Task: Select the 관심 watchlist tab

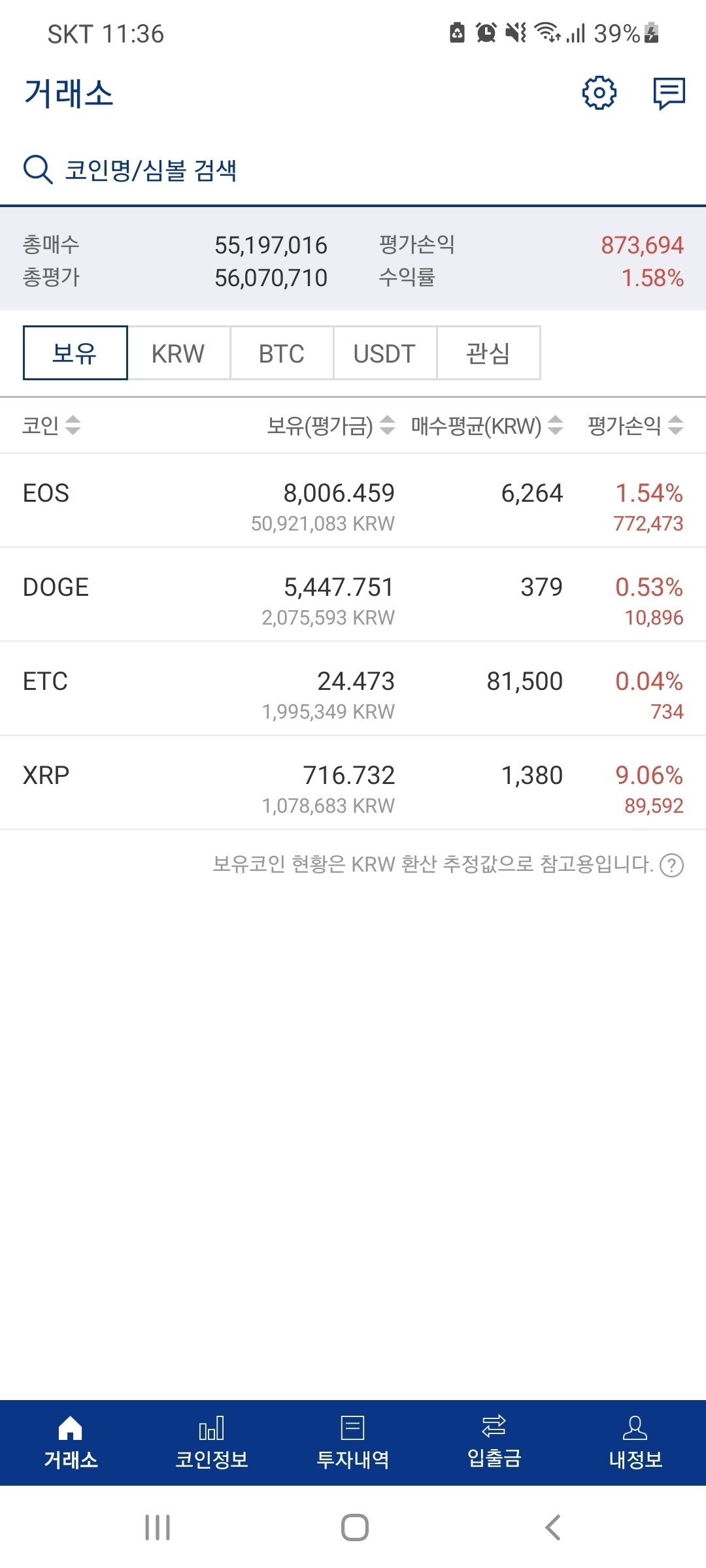Action: tap(488, 353)
